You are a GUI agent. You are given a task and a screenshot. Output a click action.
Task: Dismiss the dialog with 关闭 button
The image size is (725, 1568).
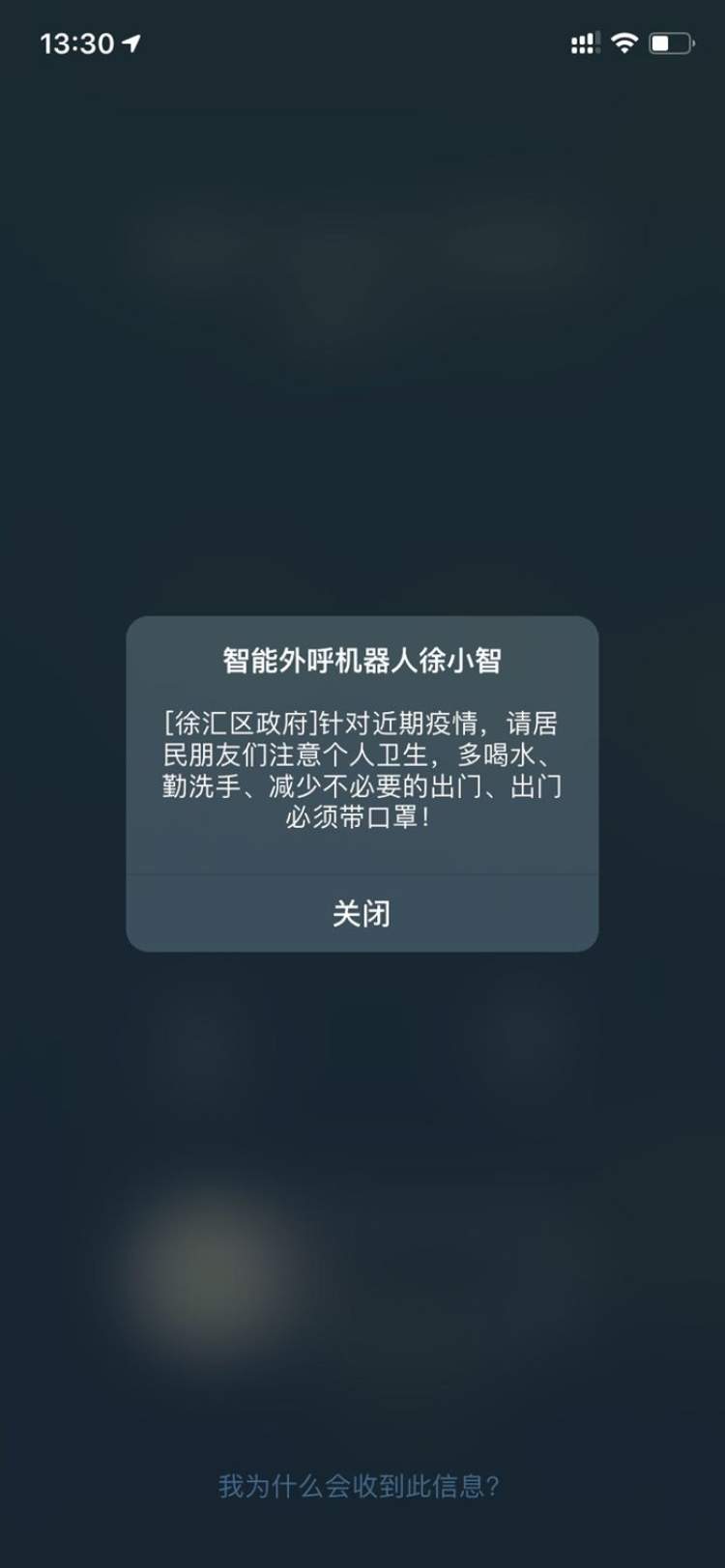[362, 913]
